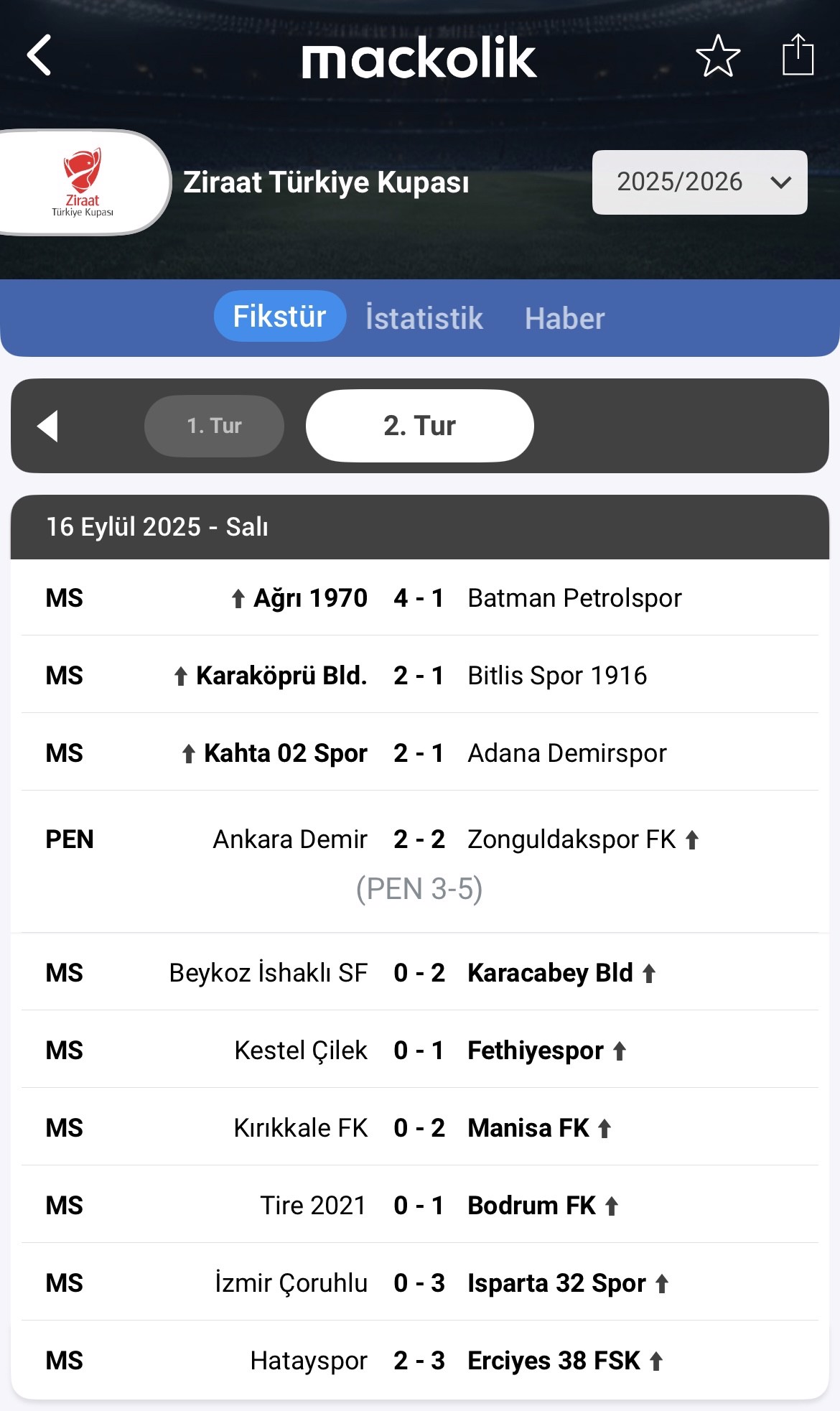Select the Fikstür tab
The width and height of the screenshot is (840, 1411).
pyautogui.click(x=280, y=316)
